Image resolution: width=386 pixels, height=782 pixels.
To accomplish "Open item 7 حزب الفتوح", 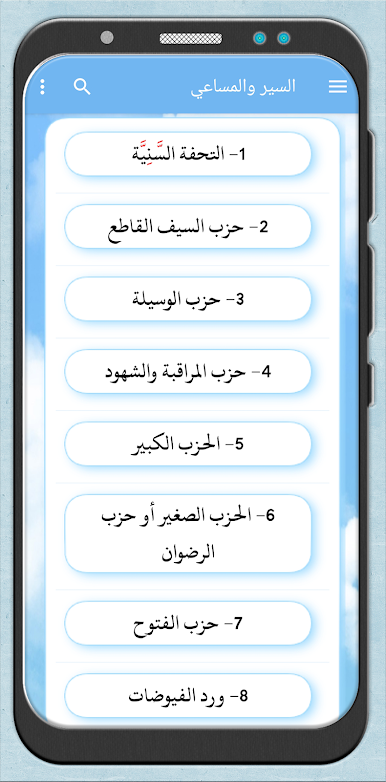I will click(x=188, y=623).
